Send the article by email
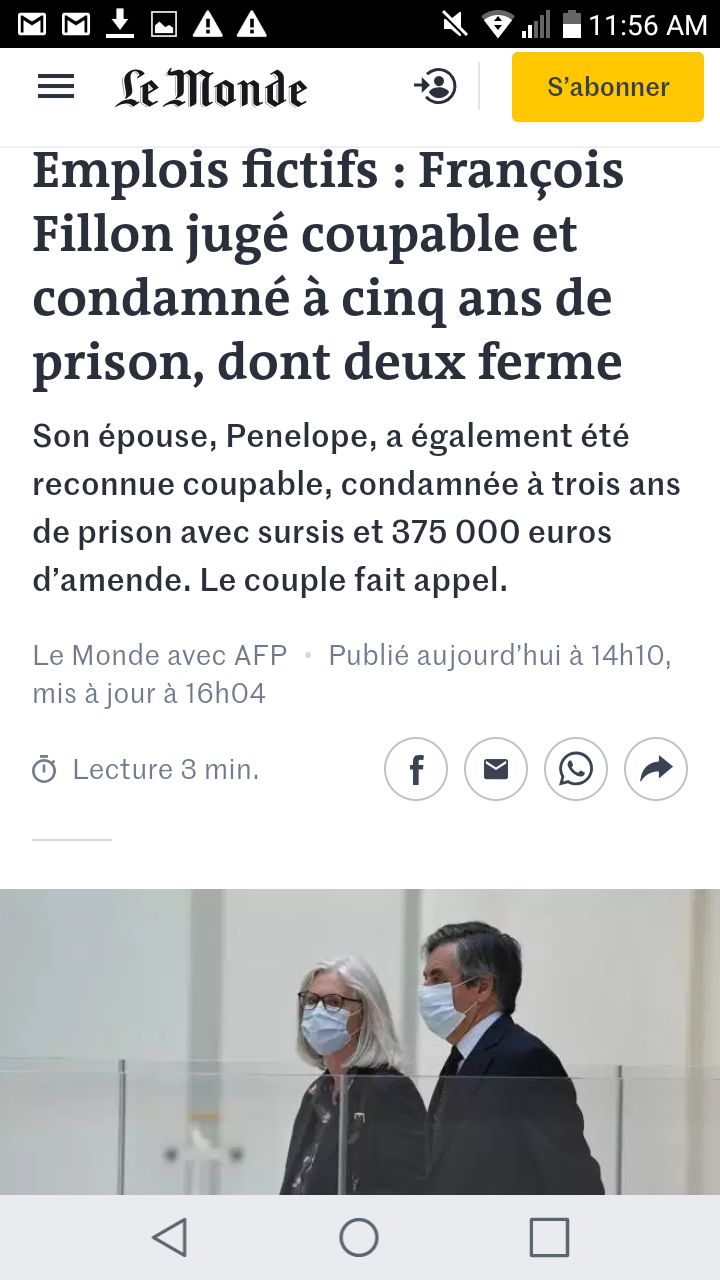This screenshot has width=720, height=1280. point(496,769)
